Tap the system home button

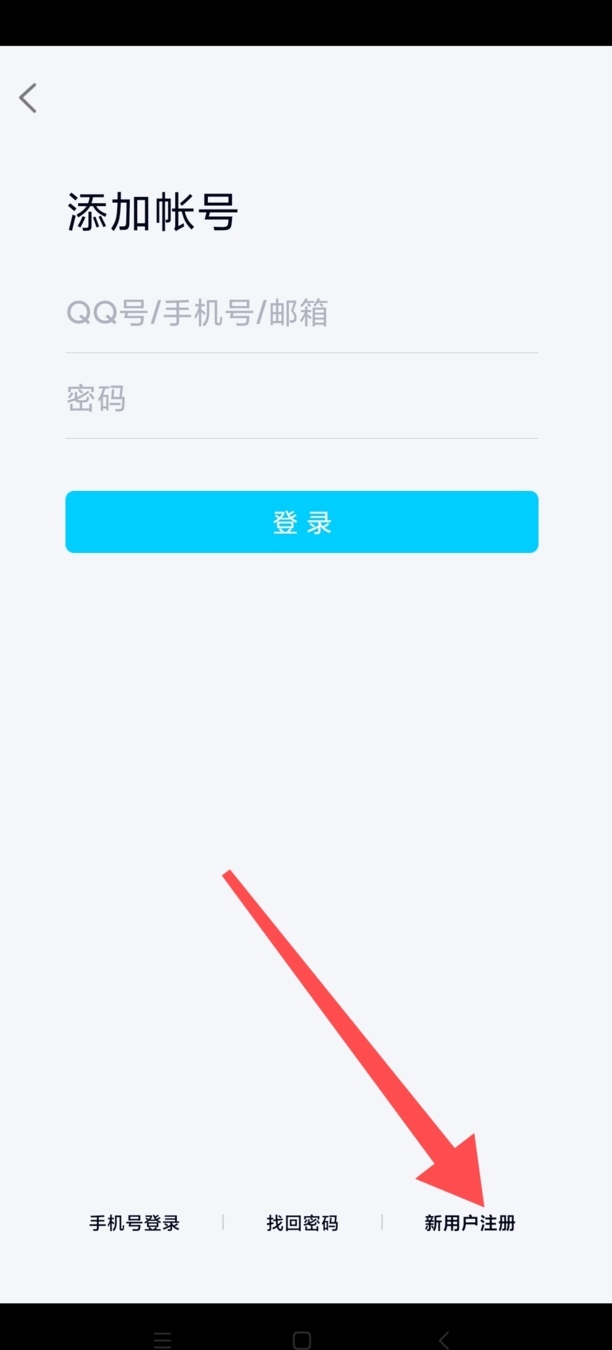pyautogui.click(x=302, y=1340)
